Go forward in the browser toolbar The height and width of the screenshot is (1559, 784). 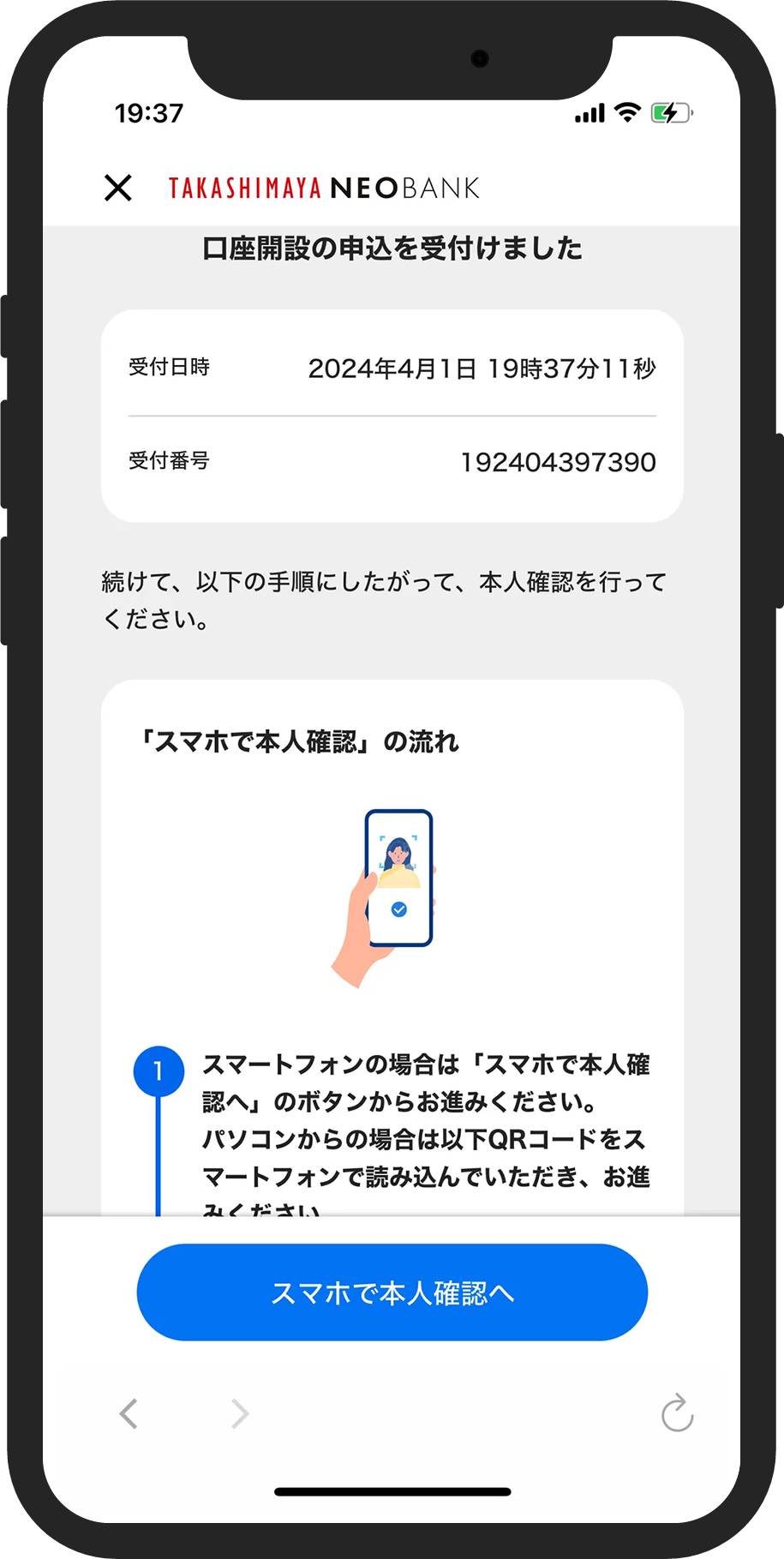coord(240,1413)
